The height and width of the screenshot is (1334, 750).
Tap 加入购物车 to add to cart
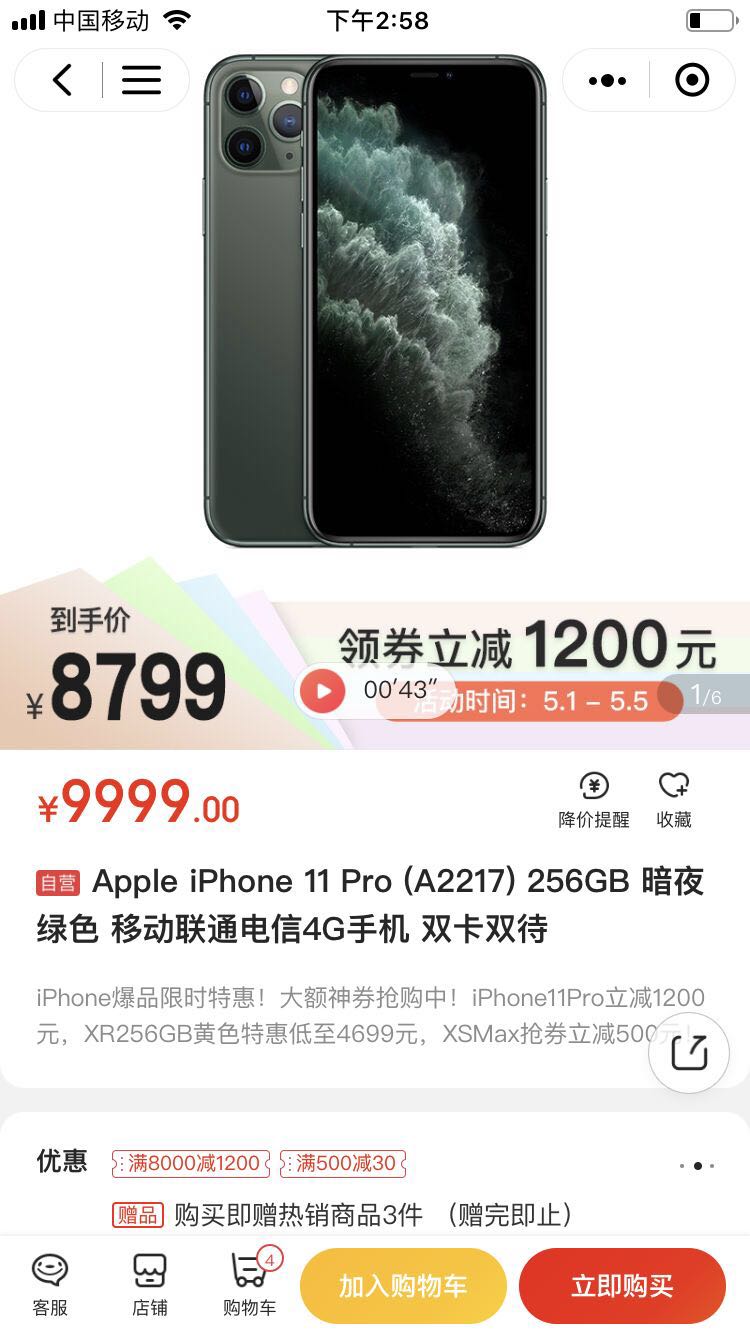tap(403, 1286)
